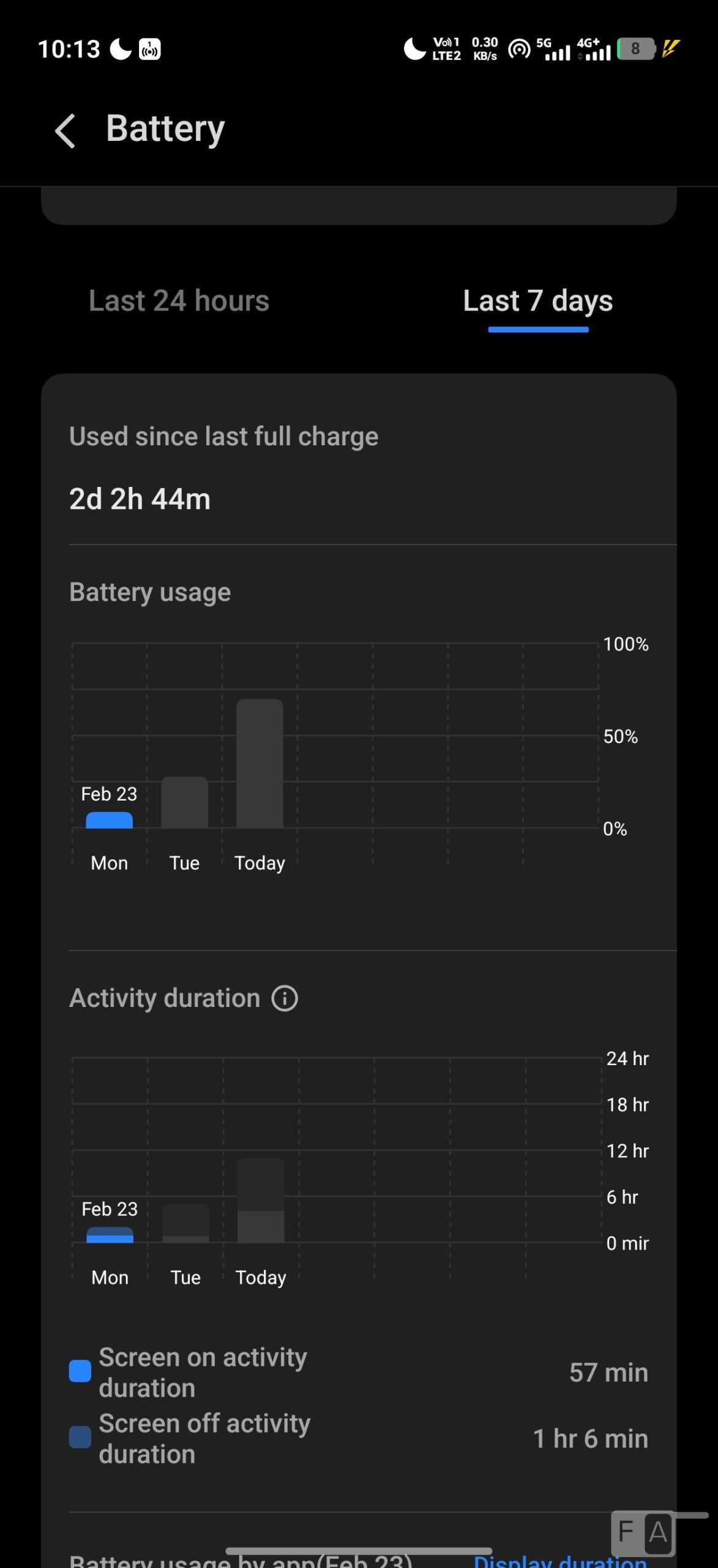
Task: Go back from Battery screen
Action: click(65, 130)
